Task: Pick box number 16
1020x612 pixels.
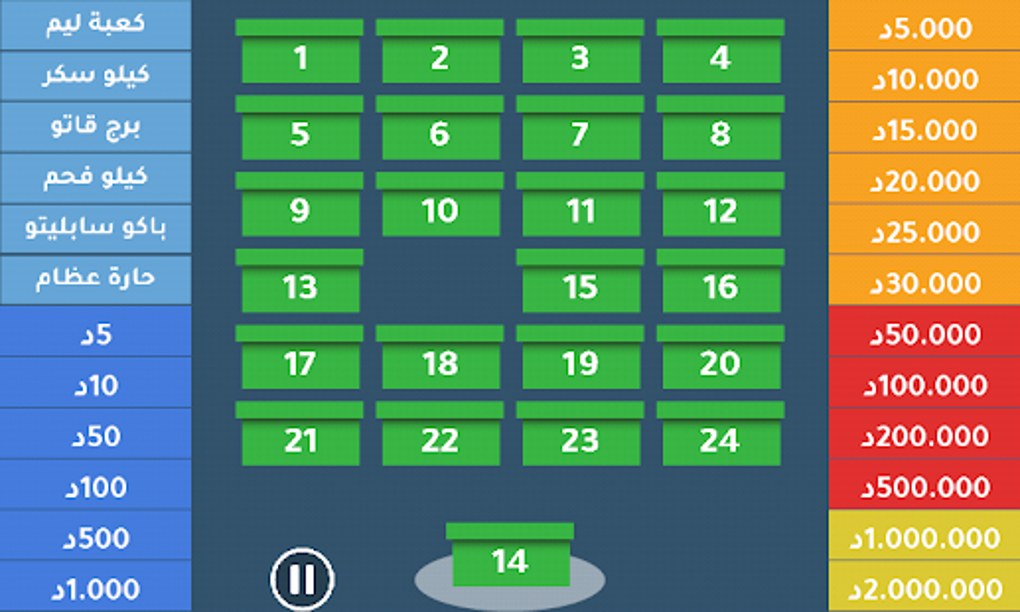Action: tap(720, 287)
